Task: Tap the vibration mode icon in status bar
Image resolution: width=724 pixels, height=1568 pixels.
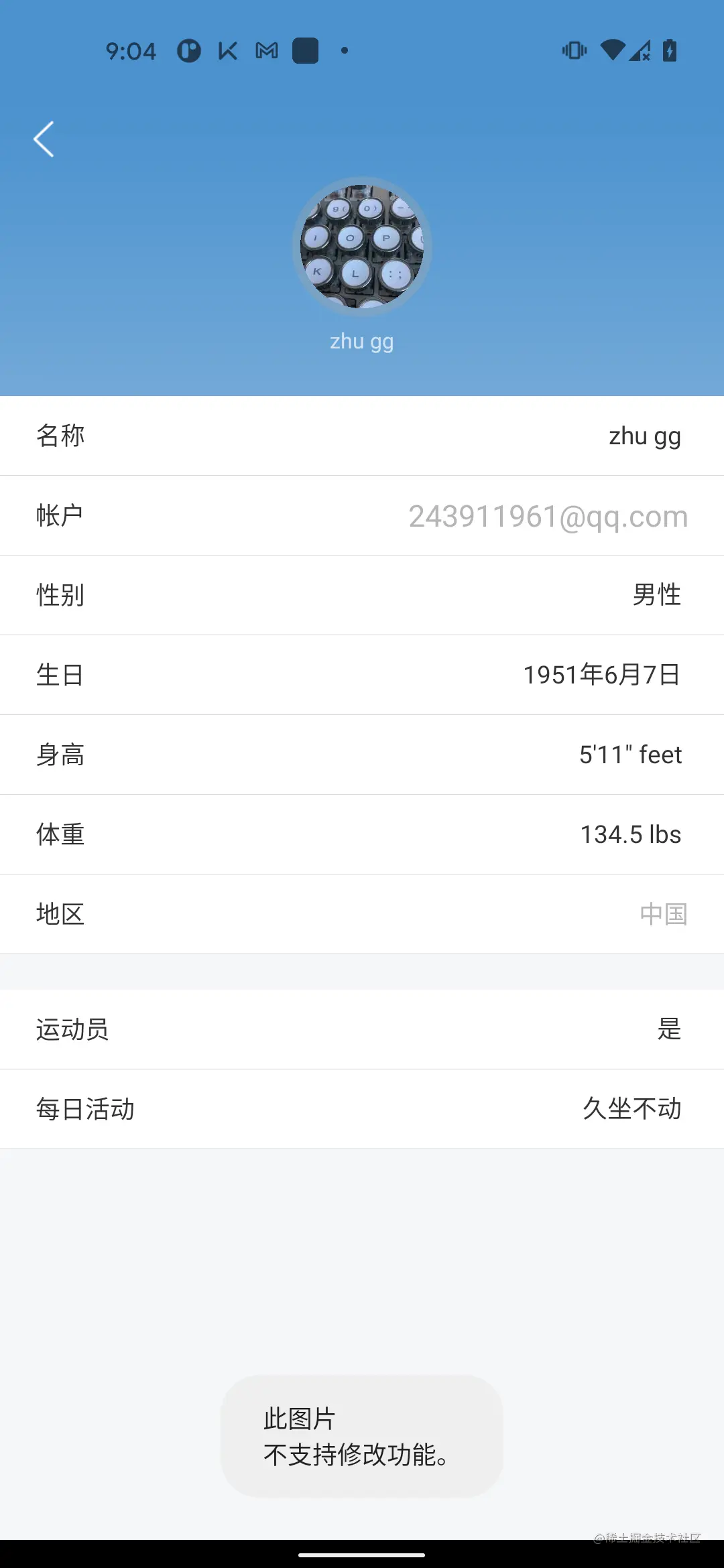Action: point(574,50)
